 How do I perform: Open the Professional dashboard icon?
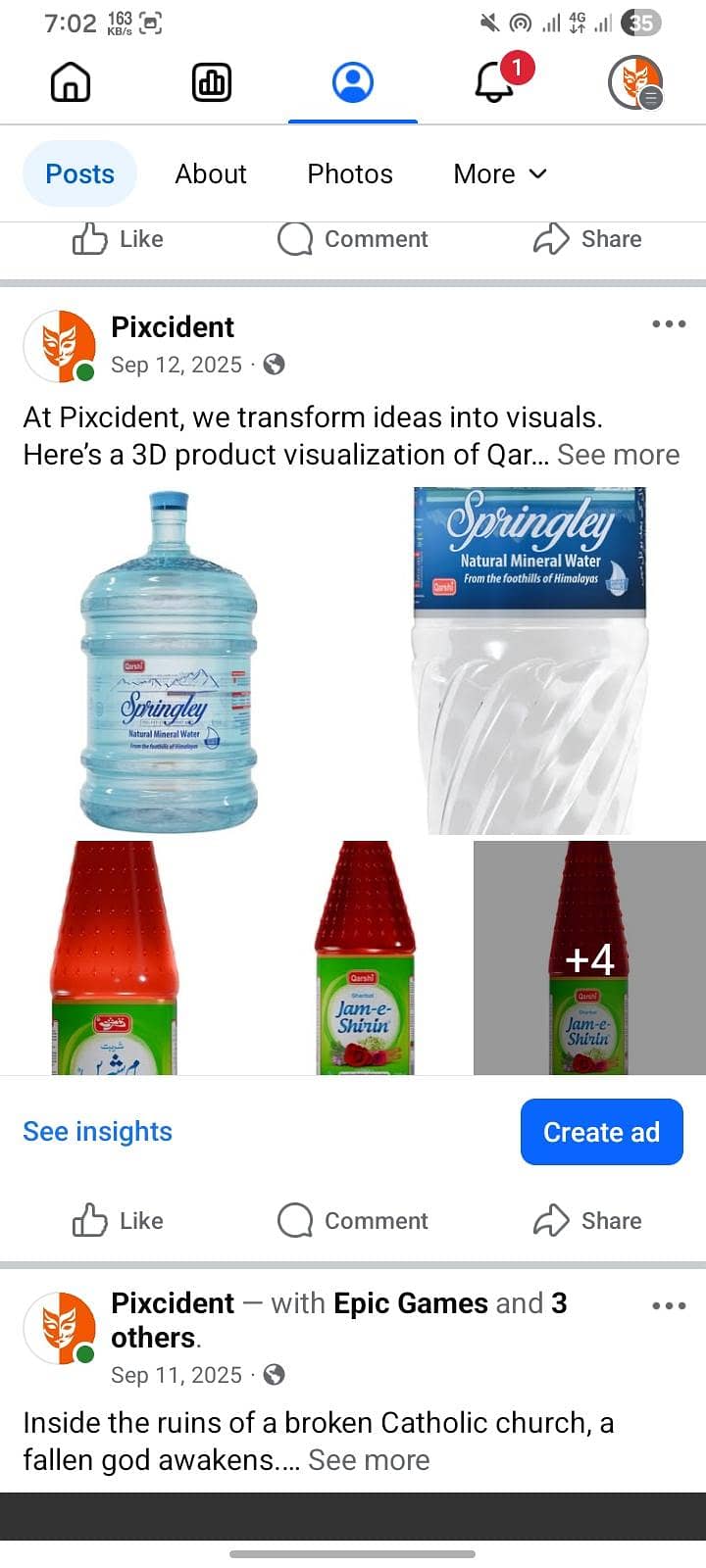[x=212, y=83]
